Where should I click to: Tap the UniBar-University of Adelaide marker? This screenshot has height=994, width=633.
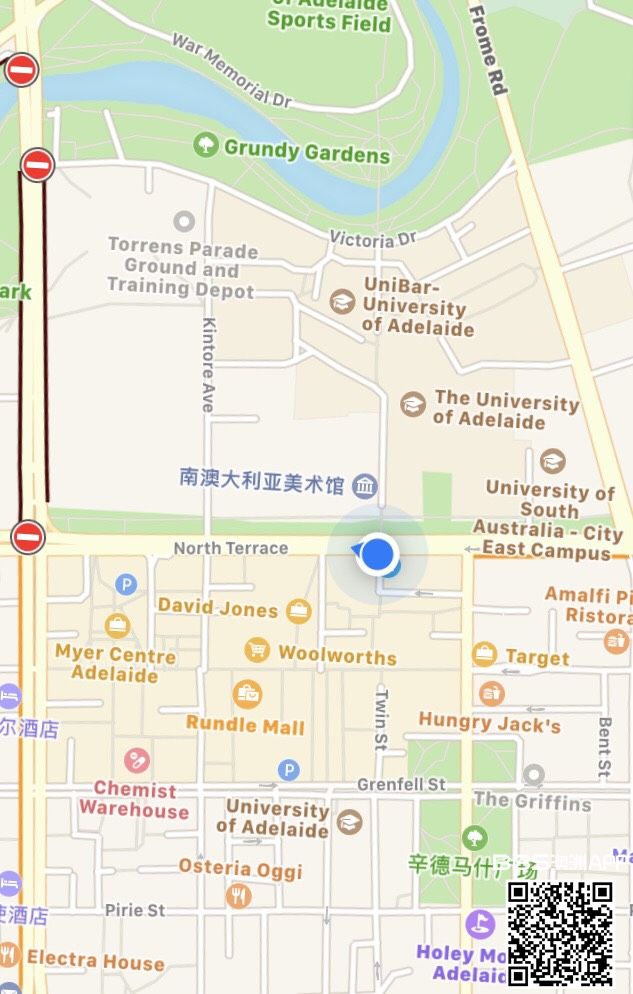coord(342,300)
